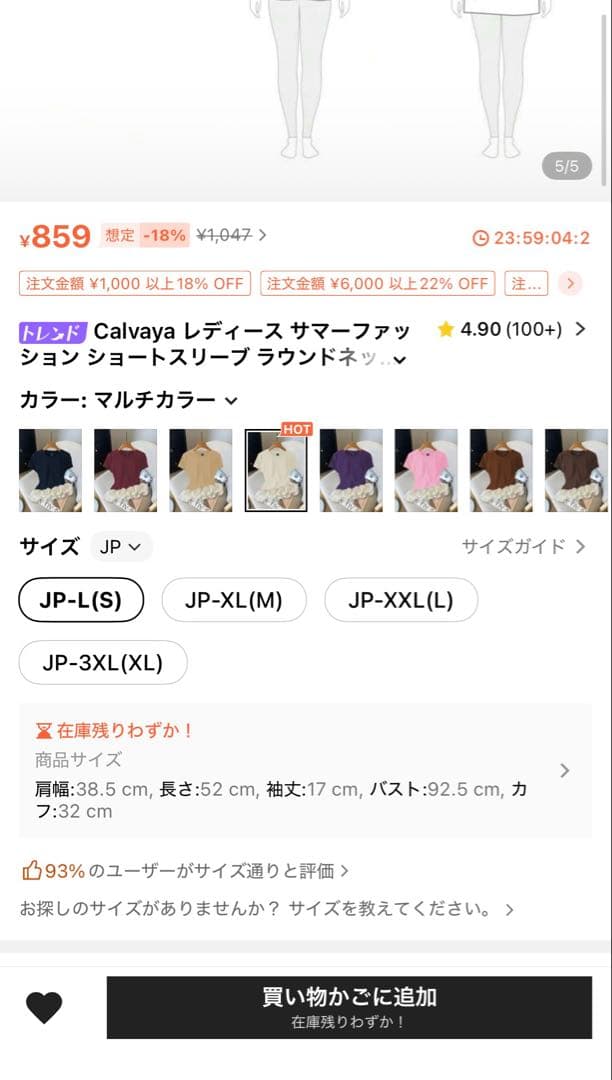
Task: Expand the カラー マルチカラー dropdown
Action: click(x=129, y=399)
